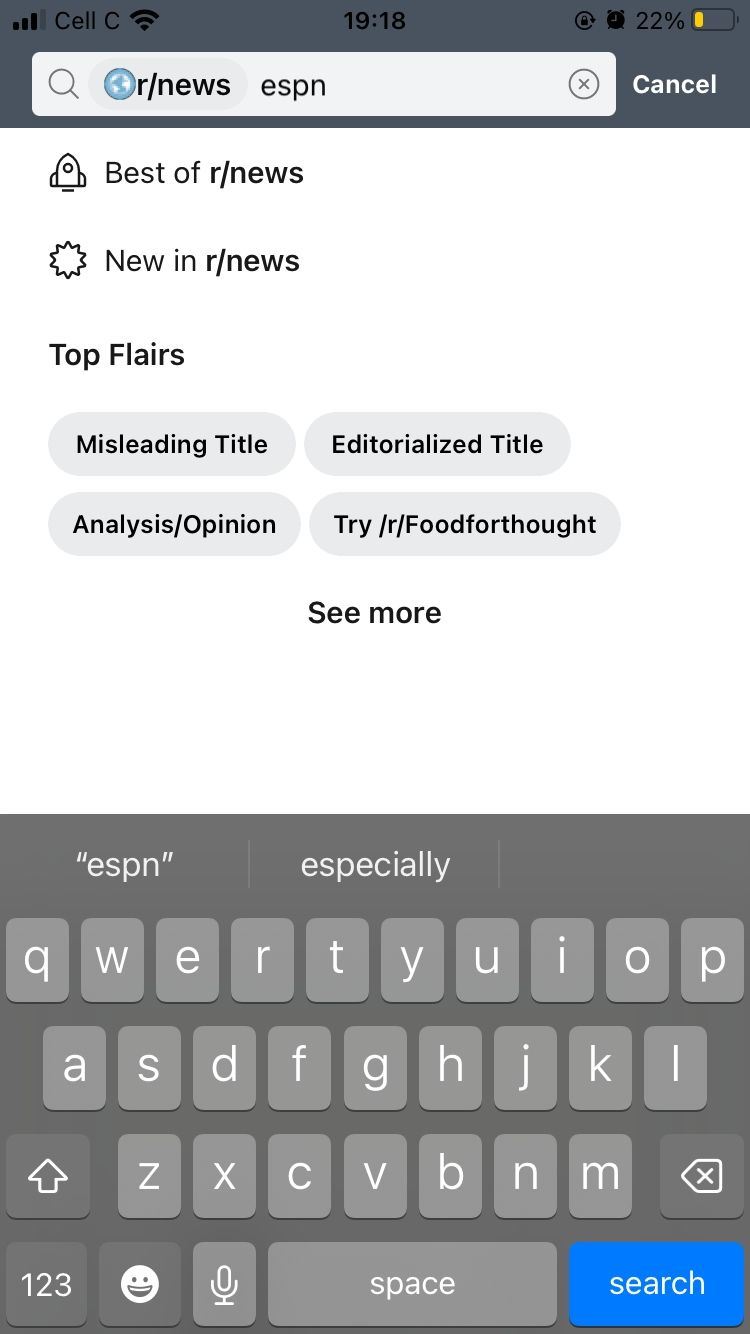This screenshot has width=750, height=1334.
Task: Tap the shift key on the keyboard
Action: [x=47, y=1177]
